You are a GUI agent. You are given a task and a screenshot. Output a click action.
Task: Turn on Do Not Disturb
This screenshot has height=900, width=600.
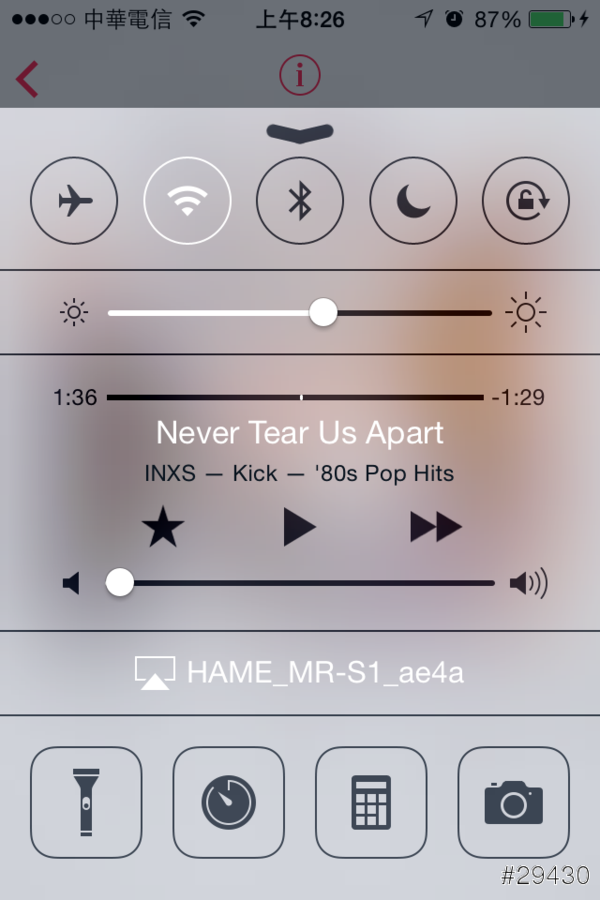click(413, 202)
